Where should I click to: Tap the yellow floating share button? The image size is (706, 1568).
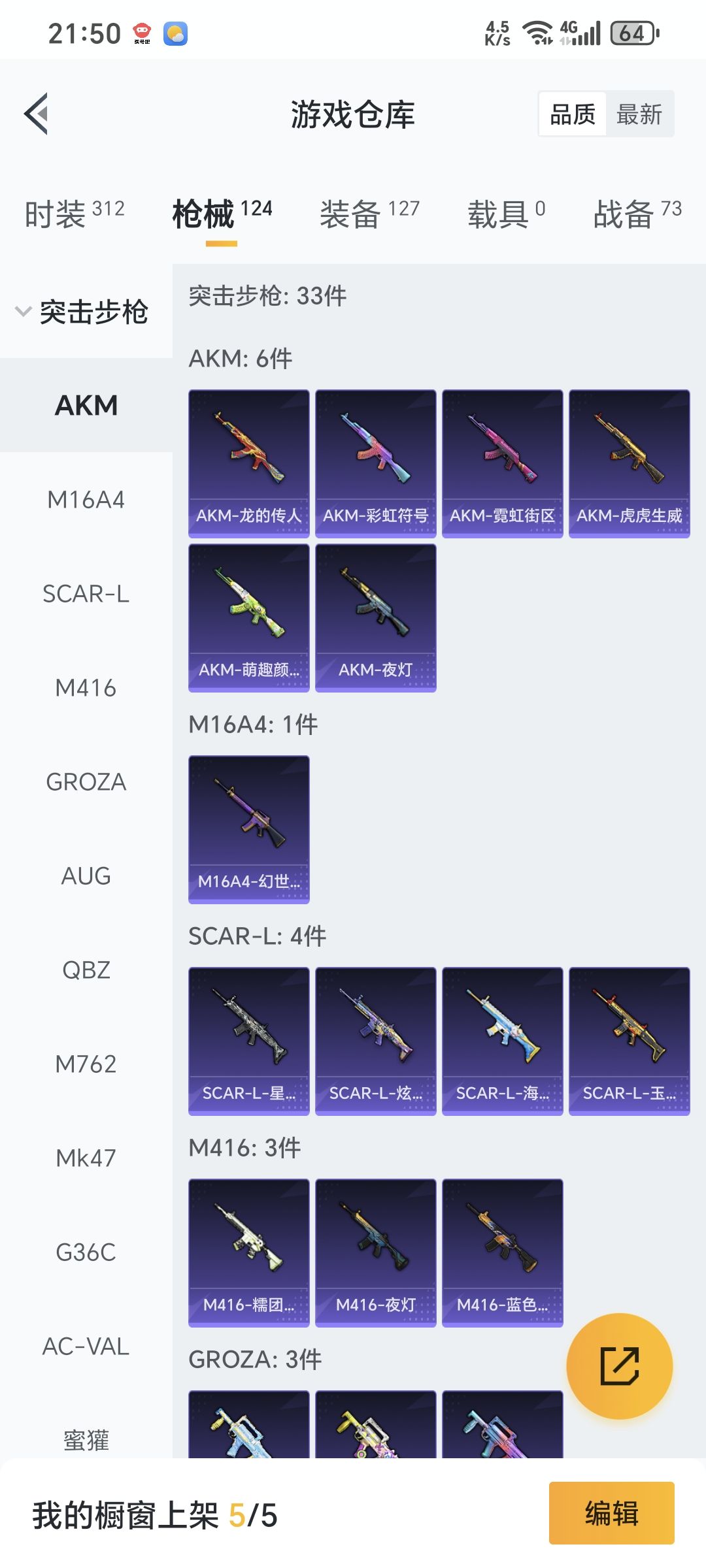point(619,1366)
